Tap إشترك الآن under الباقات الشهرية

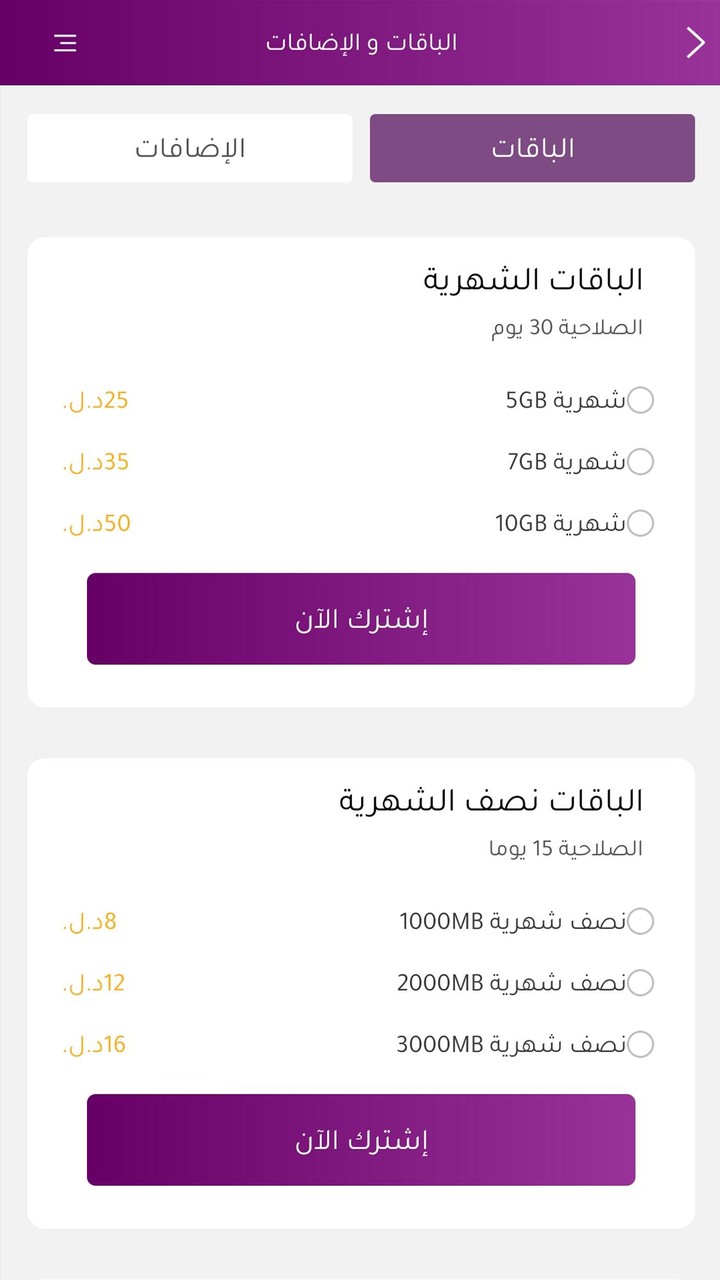361,619
